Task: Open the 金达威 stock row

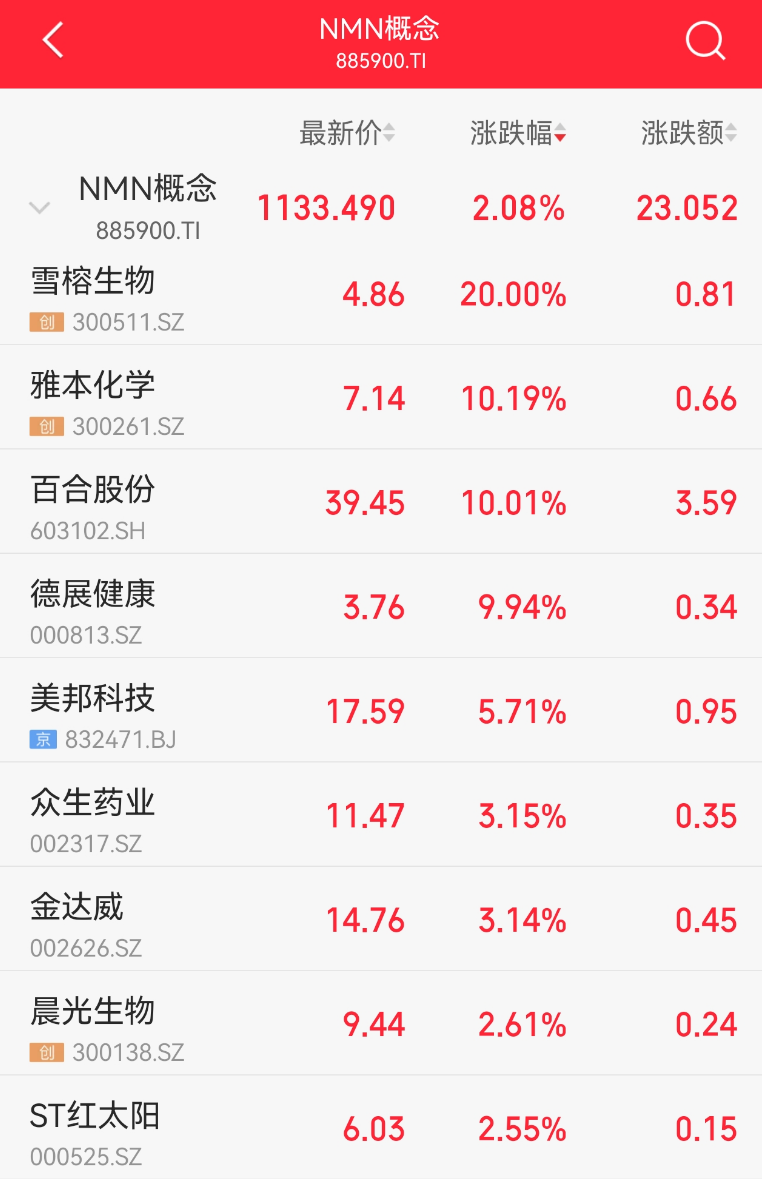Action: pos(380,920)
